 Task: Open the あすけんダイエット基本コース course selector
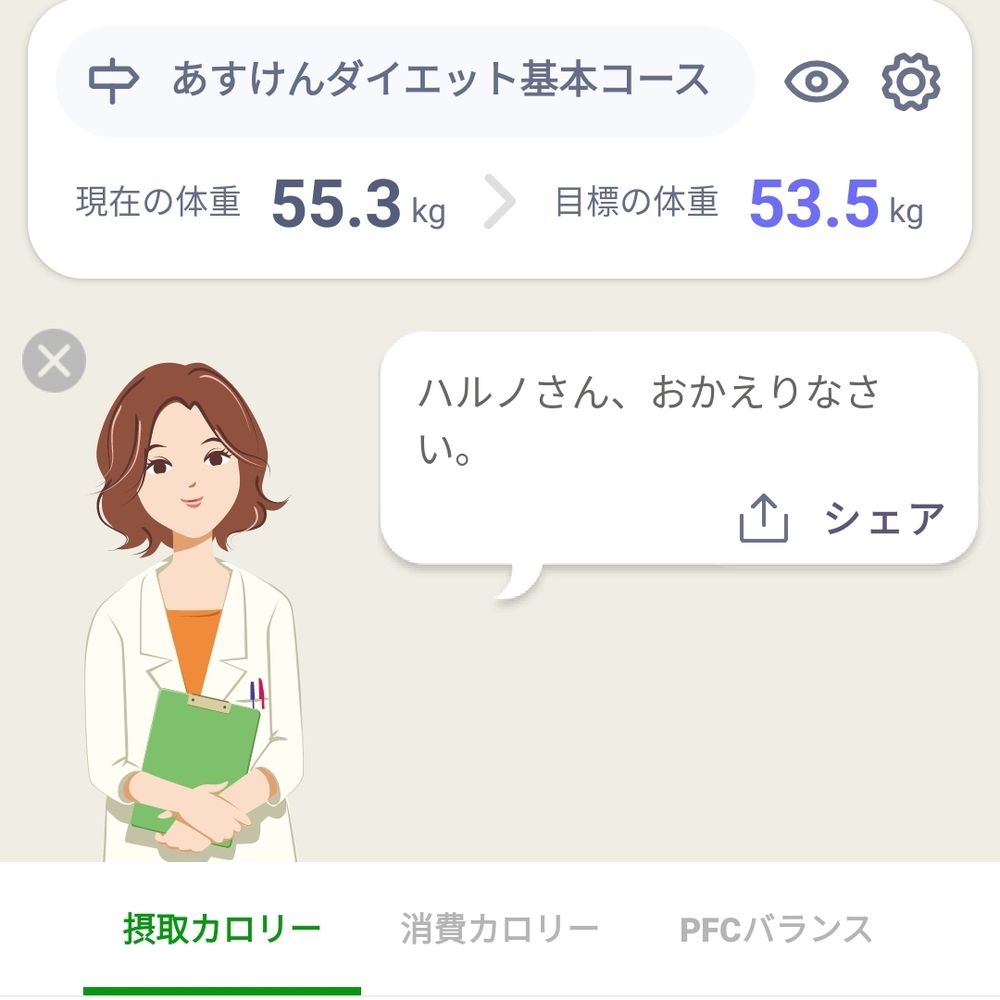[x=403, y=80]
